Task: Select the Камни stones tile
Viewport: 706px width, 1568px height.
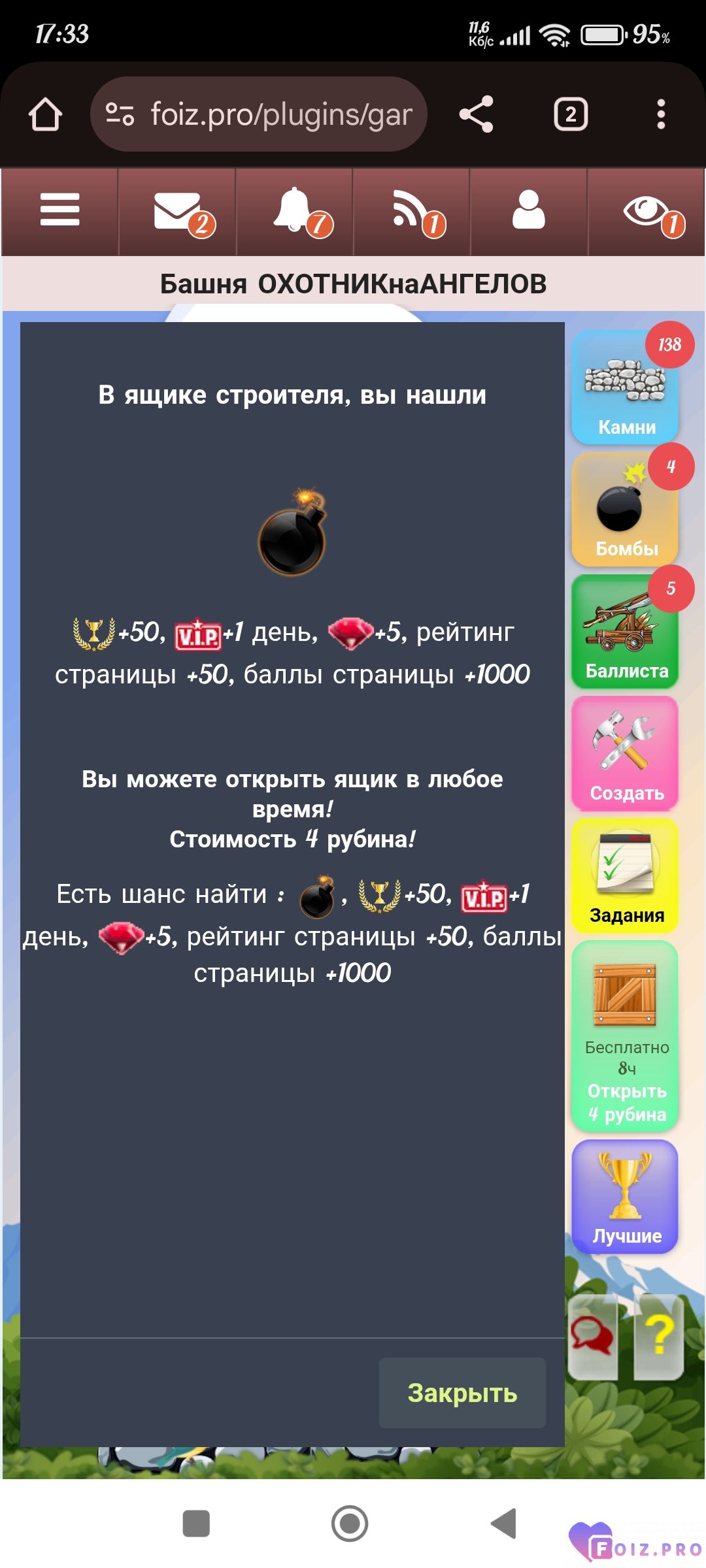Action: 626,387
